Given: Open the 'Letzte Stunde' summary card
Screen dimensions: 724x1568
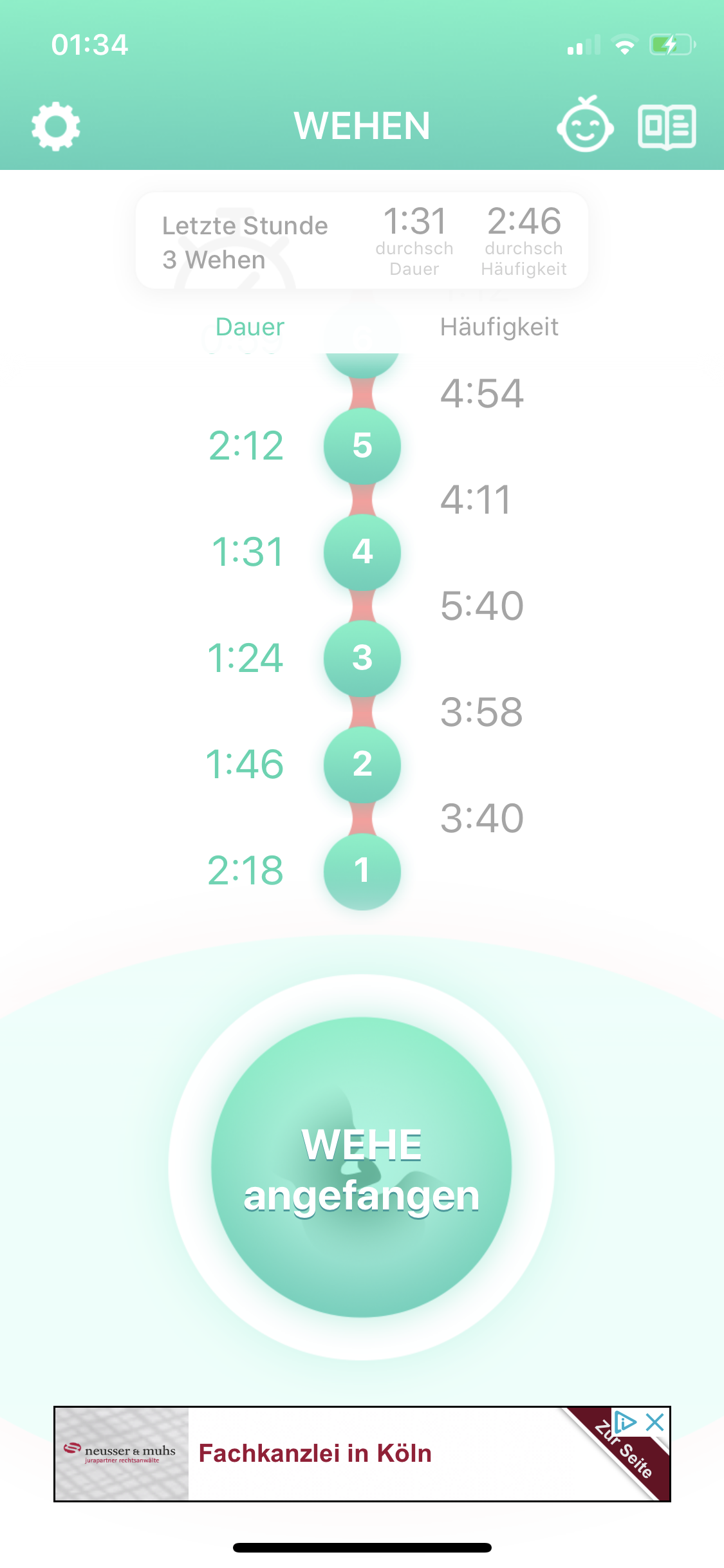Looking at the screenshot, I should coord(362,241).
